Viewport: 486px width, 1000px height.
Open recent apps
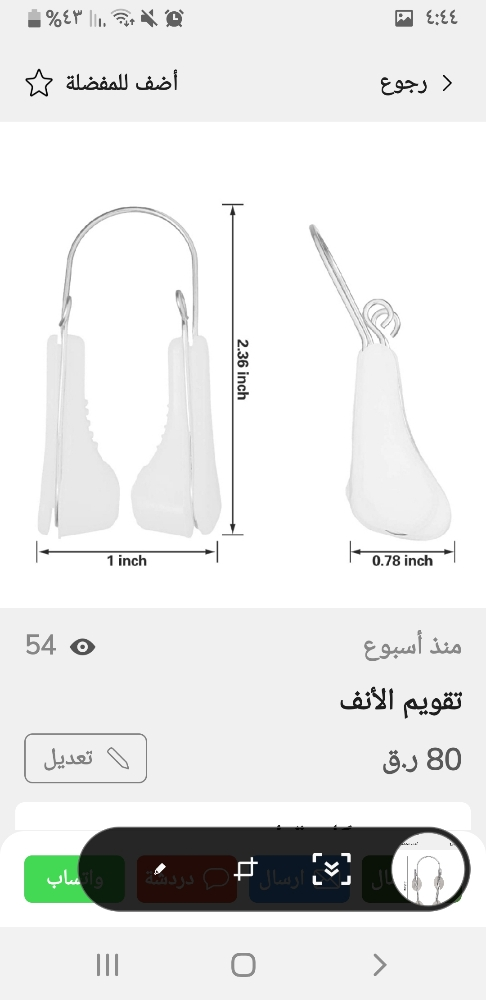(107, 964)
